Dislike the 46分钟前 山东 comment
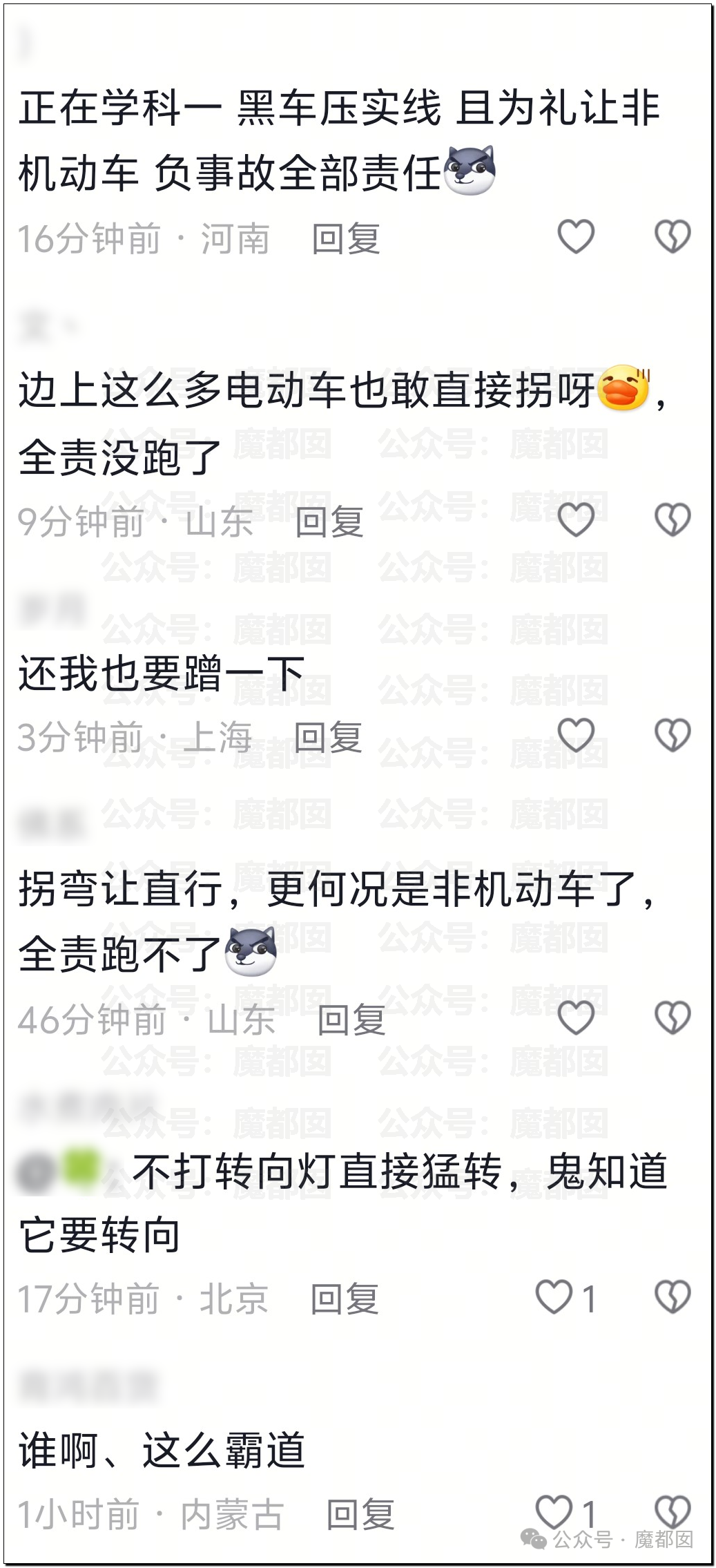The height and width of the screenshot is (1568, 716). point(673,1017)
